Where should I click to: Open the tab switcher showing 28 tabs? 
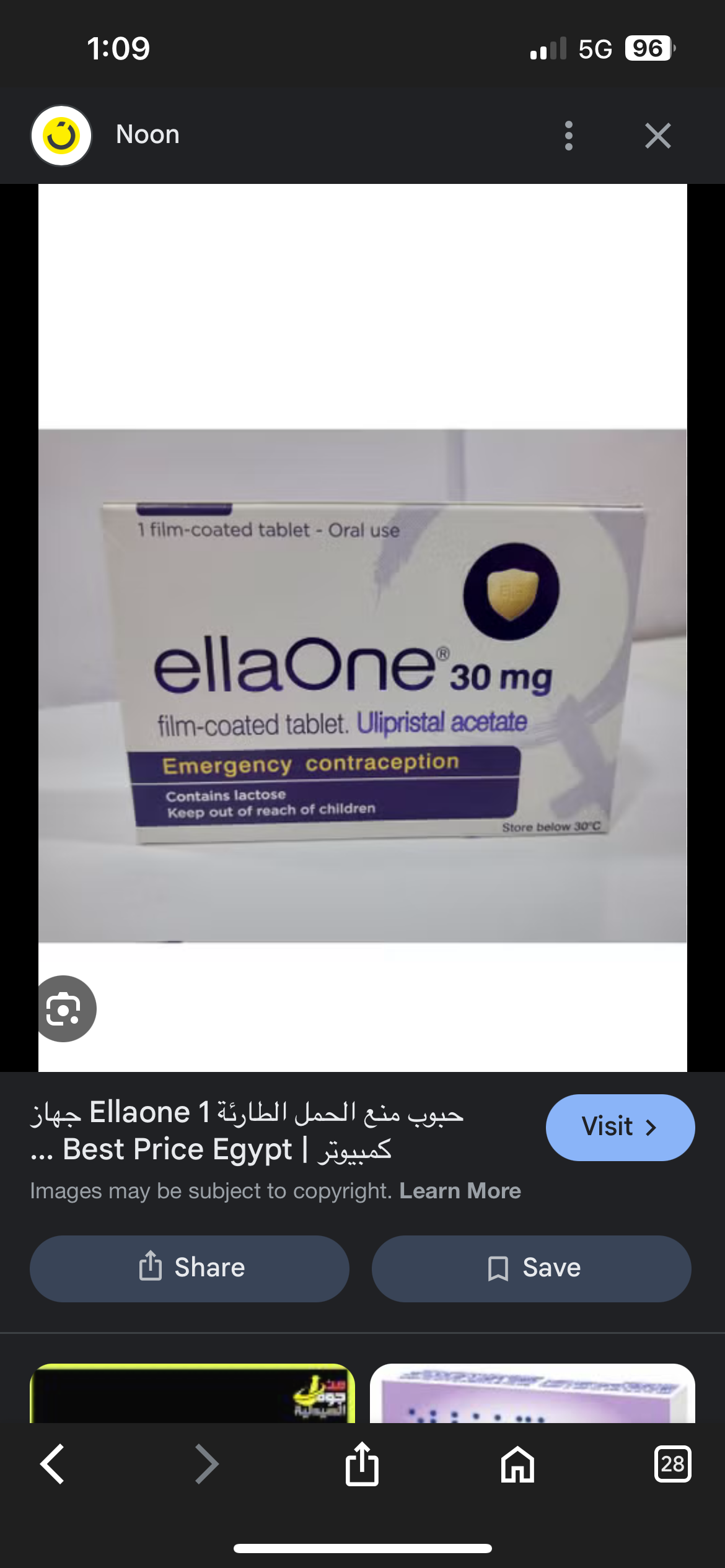click(672, 1464)
